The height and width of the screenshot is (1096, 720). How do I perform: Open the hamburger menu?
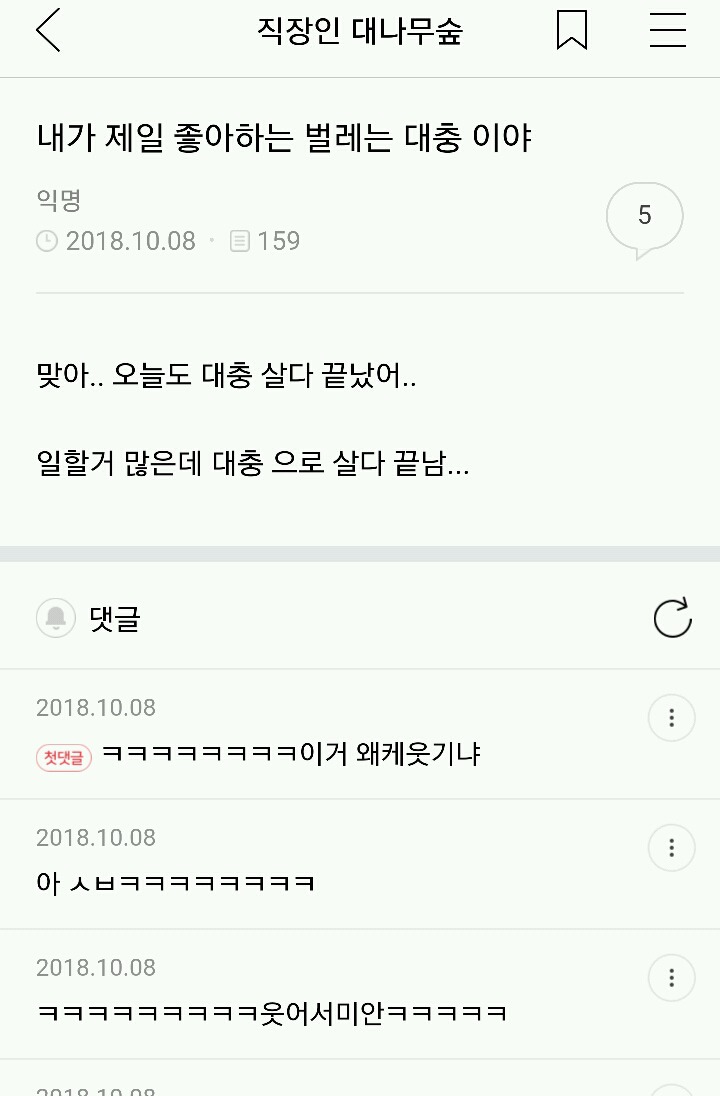(x=667, y=31)
